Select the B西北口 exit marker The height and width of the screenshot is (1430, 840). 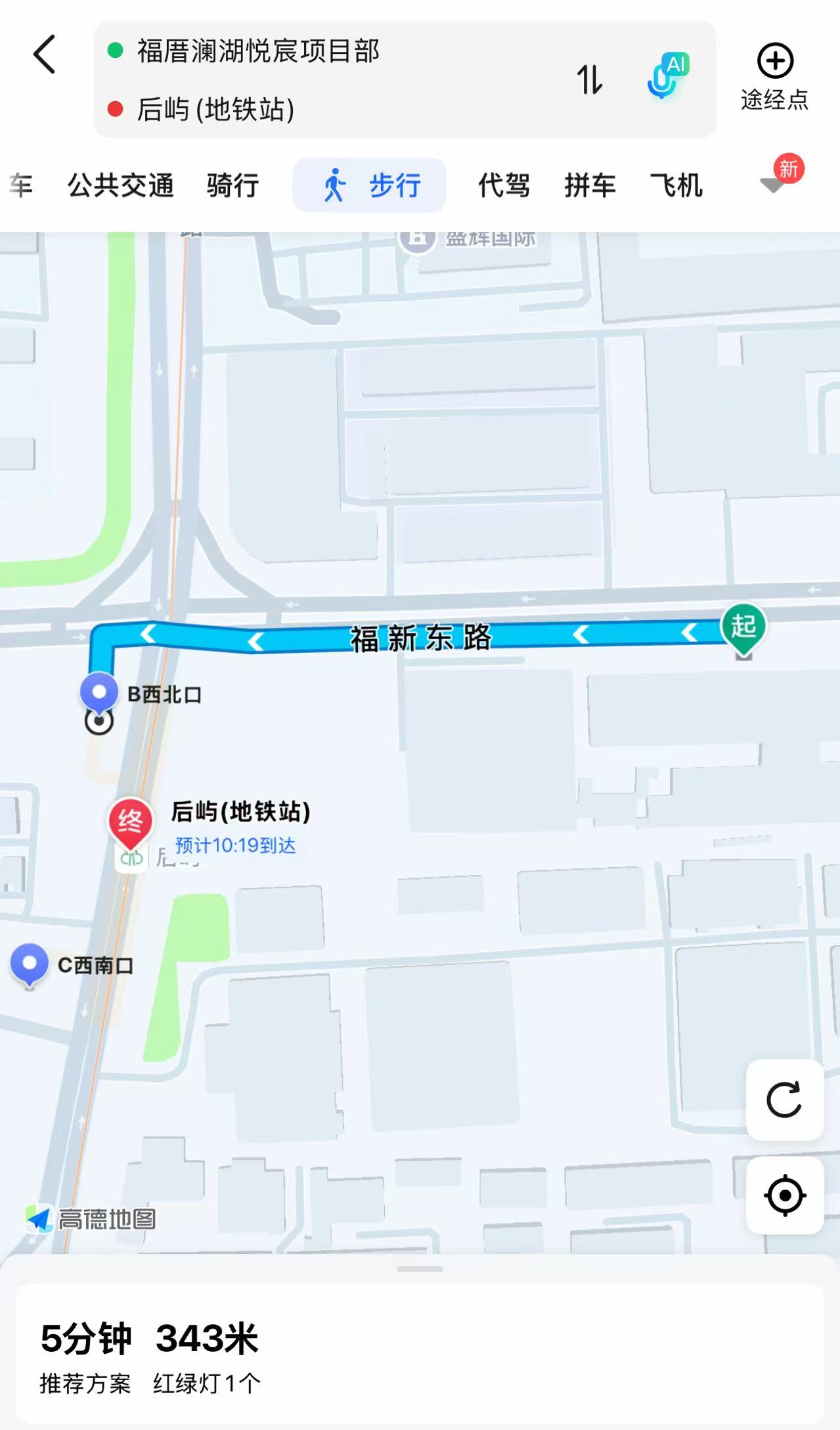tap(99, 694)
